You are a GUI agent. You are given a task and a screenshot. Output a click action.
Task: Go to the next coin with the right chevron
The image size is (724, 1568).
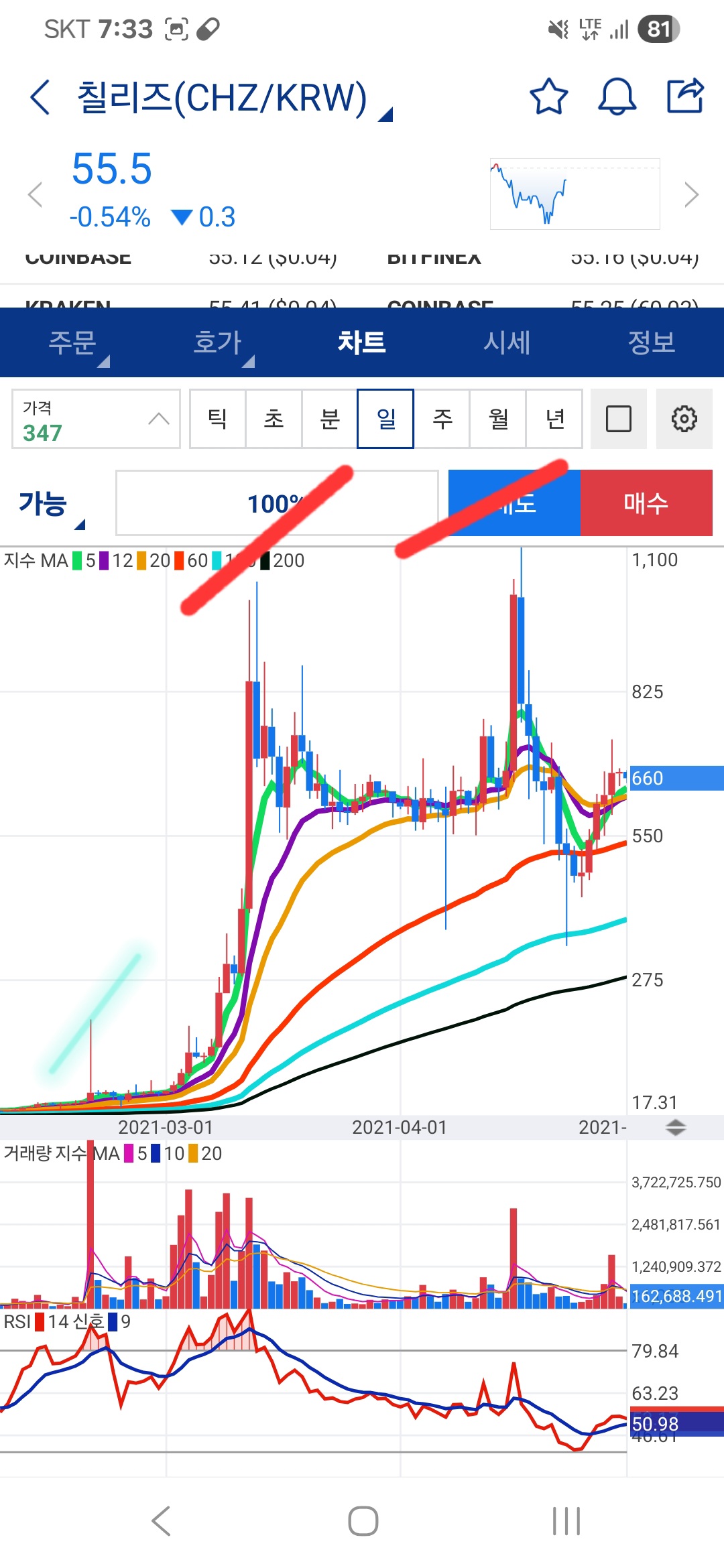pos(692,195)
